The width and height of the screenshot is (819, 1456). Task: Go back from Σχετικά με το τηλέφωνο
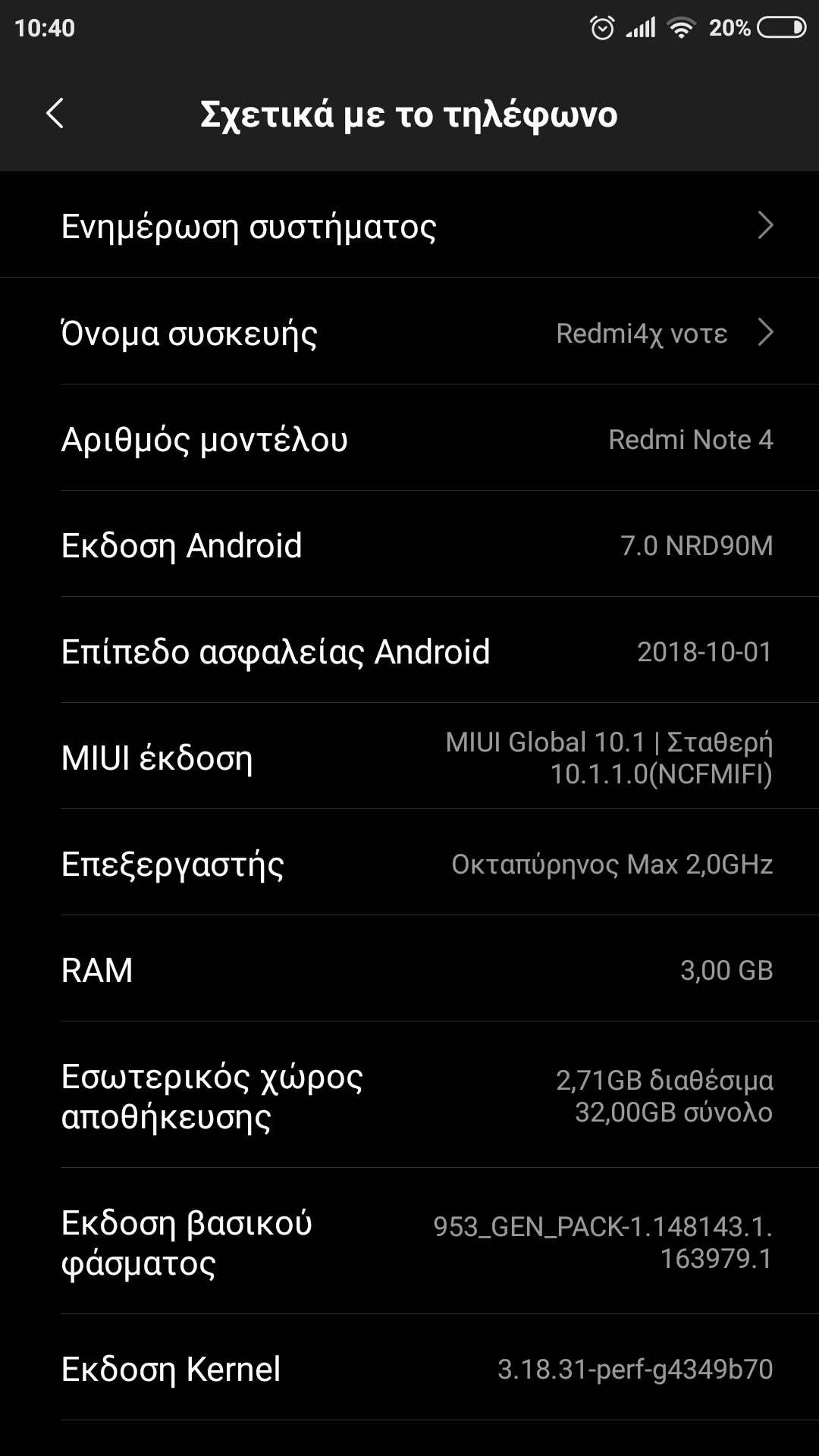[x=55, y=115]
